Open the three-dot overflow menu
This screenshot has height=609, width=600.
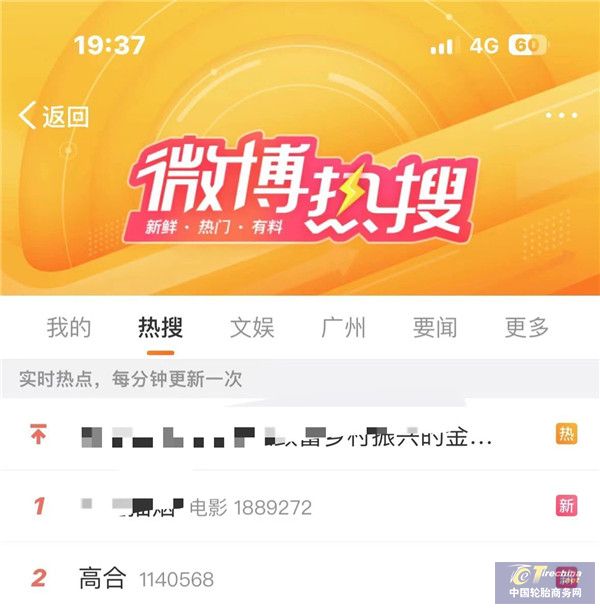562,116
